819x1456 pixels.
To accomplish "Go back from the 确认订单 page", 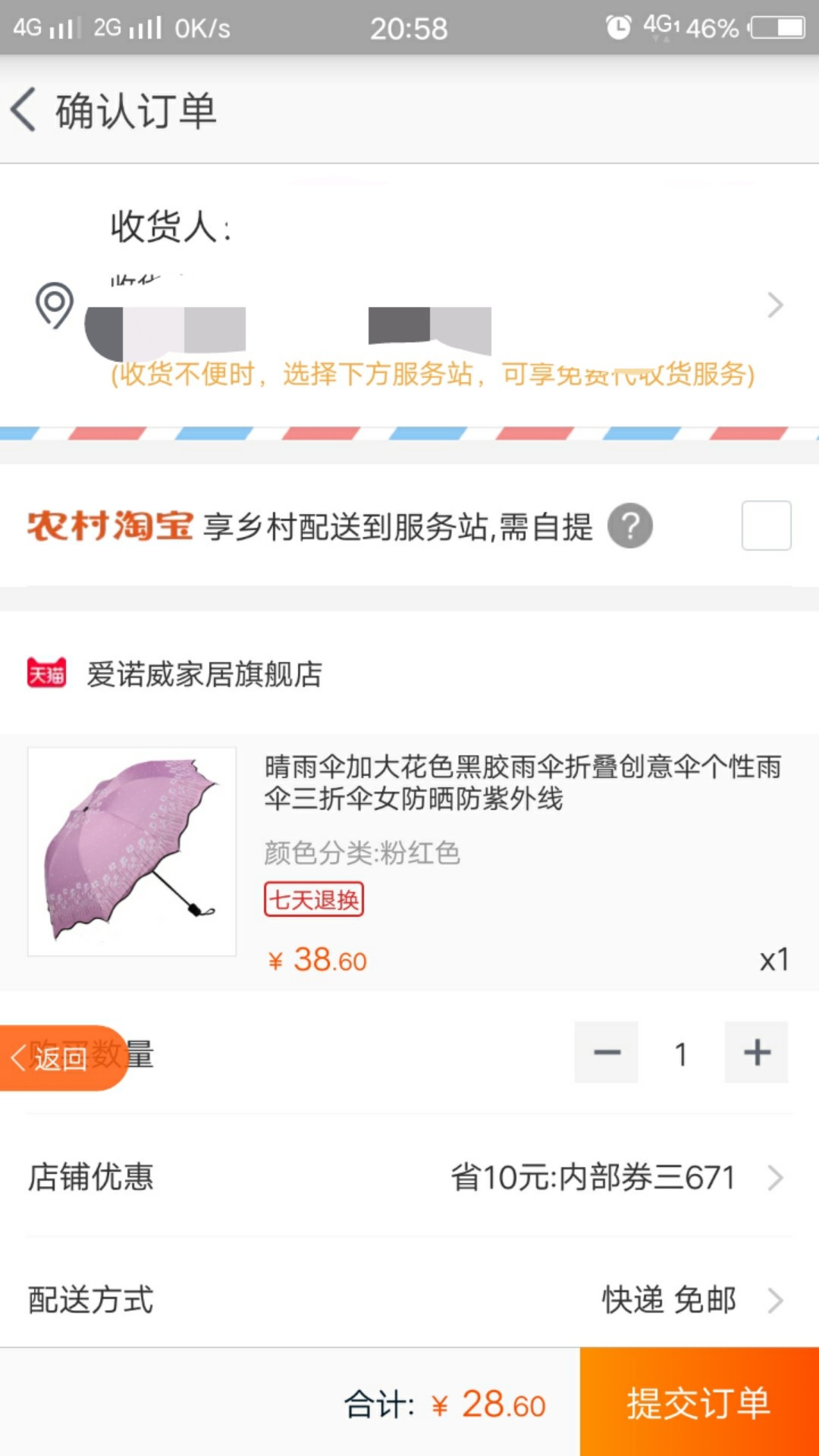I will click(x=24, y=110).
